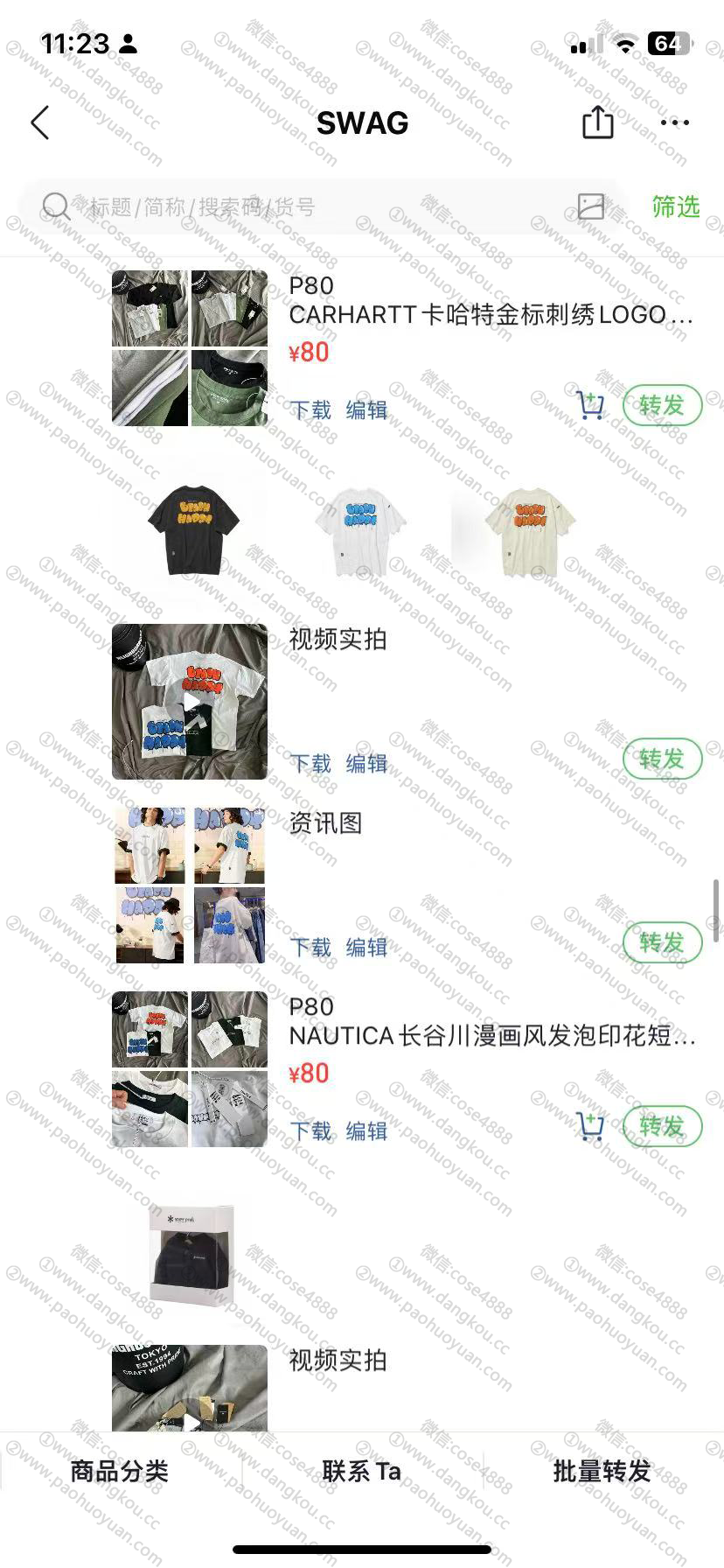Open the three-dot overflow menu
Viewport: 724px width, 1568px height.
[675, 122]
